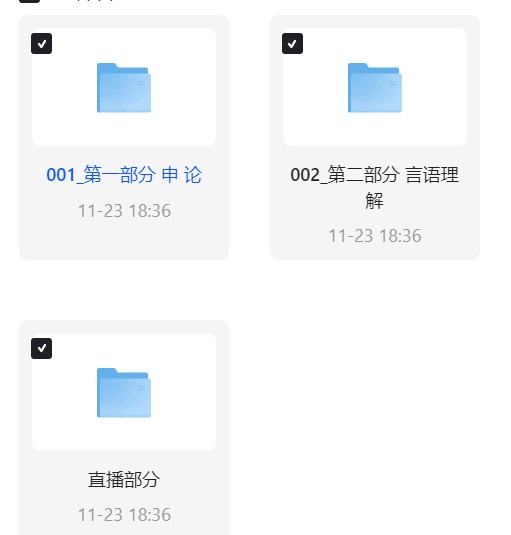Uncheck the 002_第二部分 言语理解 folder checkbox
511x535 pixels.
(292, 44)
